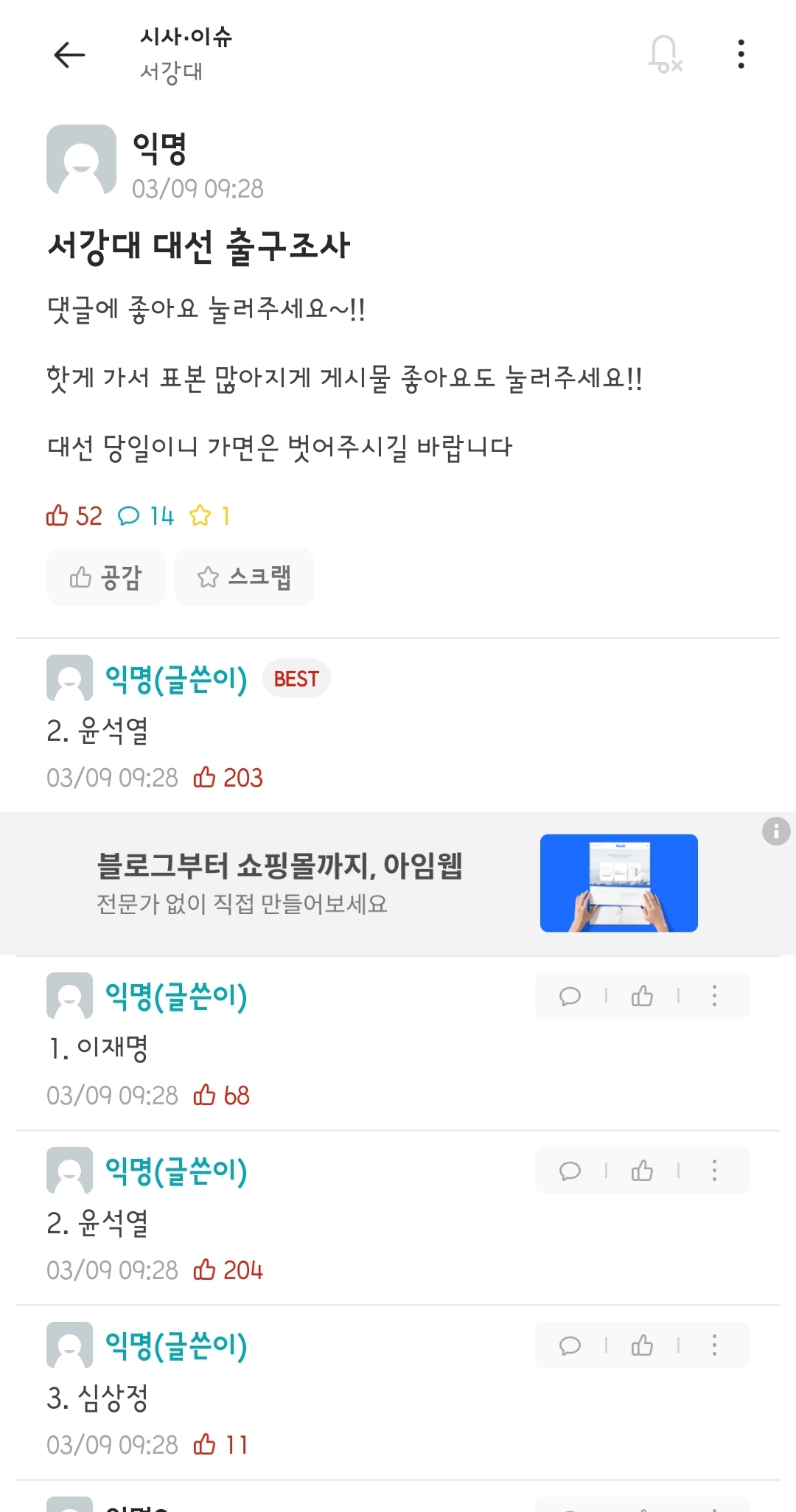Open the overflow menu in the top bar
The width and height of the screenshot is (796, 1512).
[741, 55]
